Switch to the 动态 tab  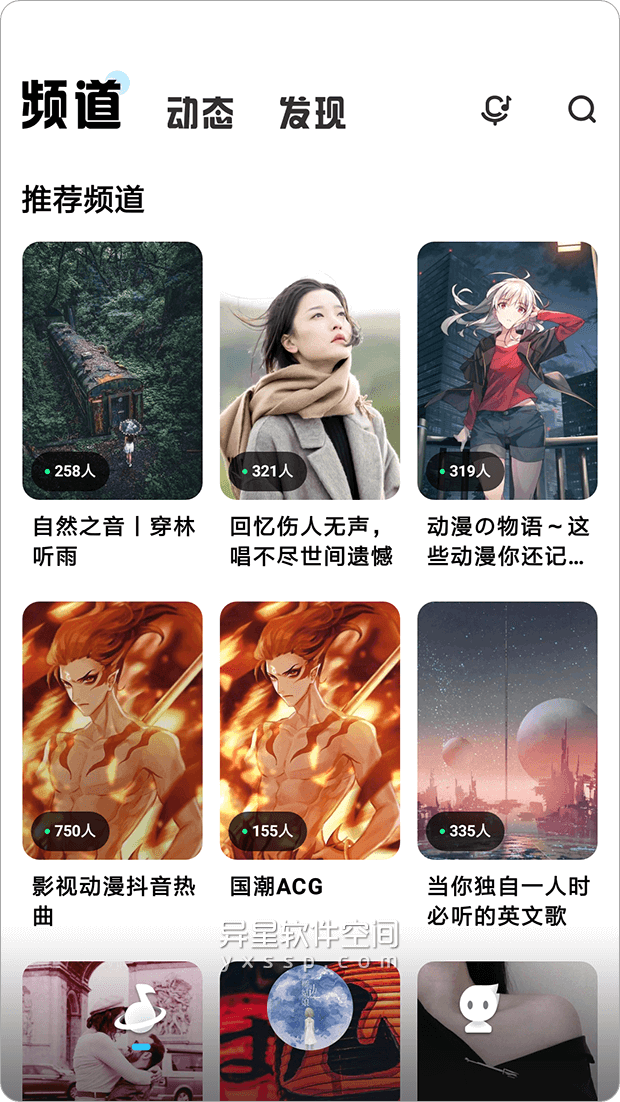click(200, 113)
